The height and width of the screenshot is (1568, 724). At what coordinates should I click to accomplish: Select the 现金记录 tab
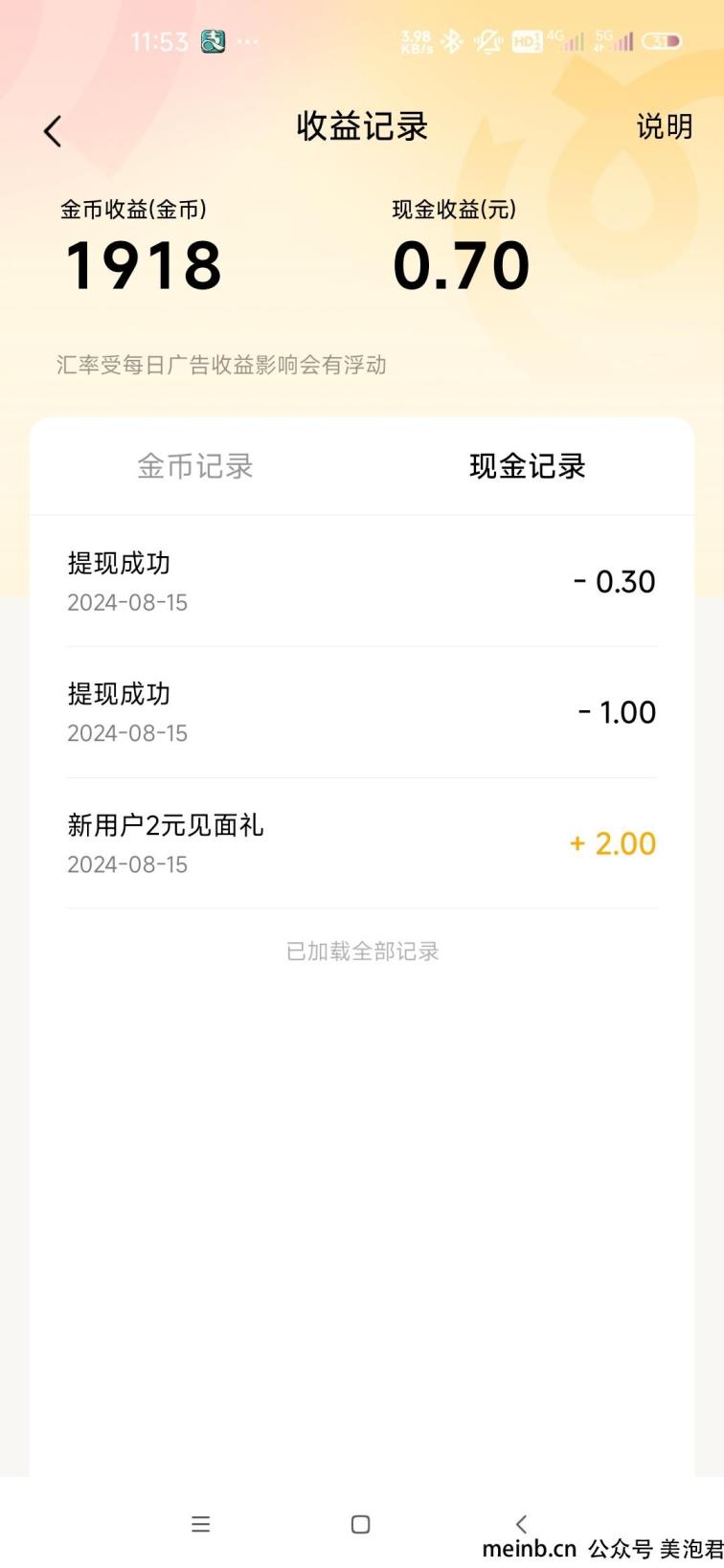pos(528,466)
